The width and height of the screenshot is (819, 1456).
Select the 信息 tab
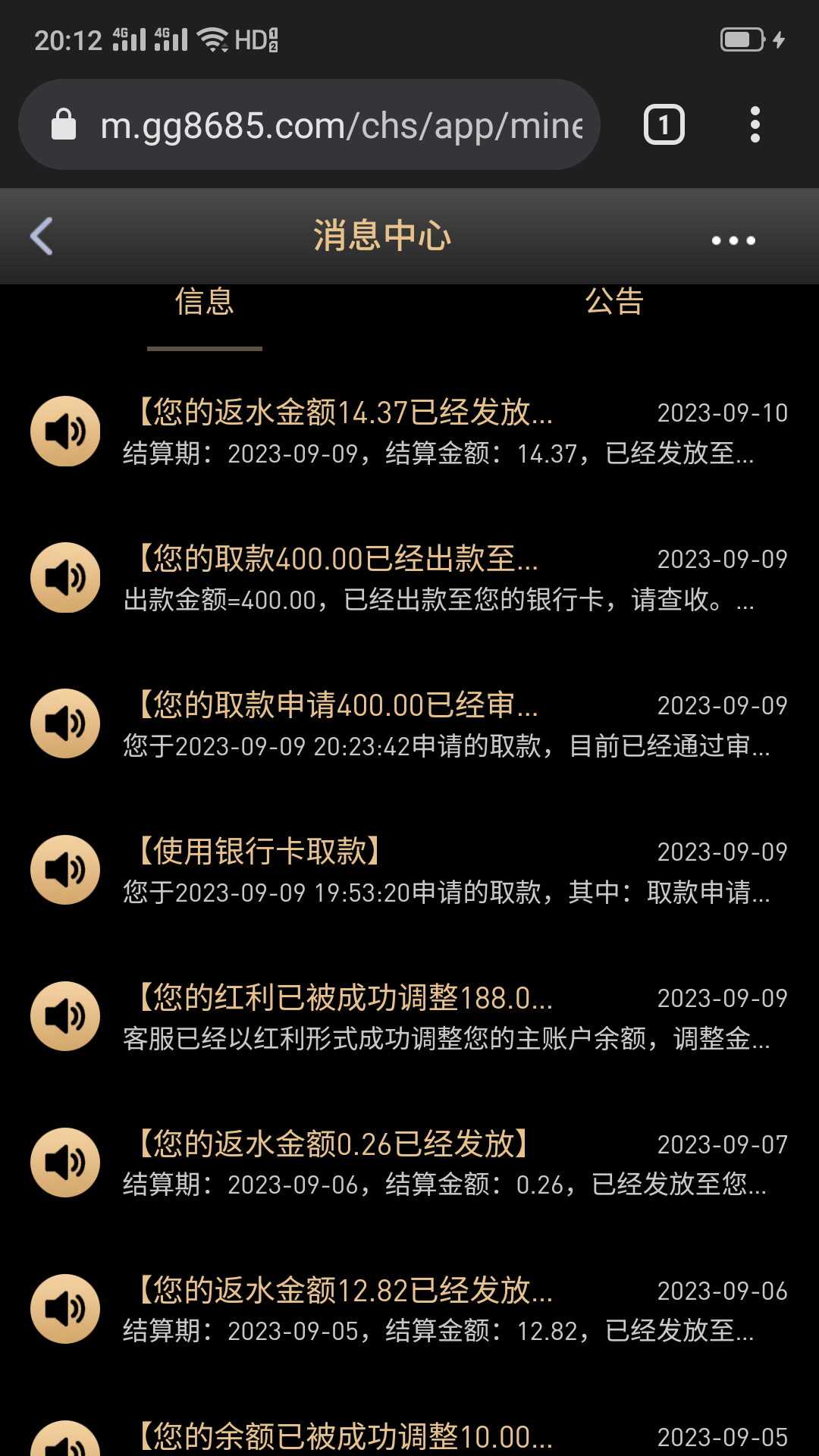tap(205, 302)
